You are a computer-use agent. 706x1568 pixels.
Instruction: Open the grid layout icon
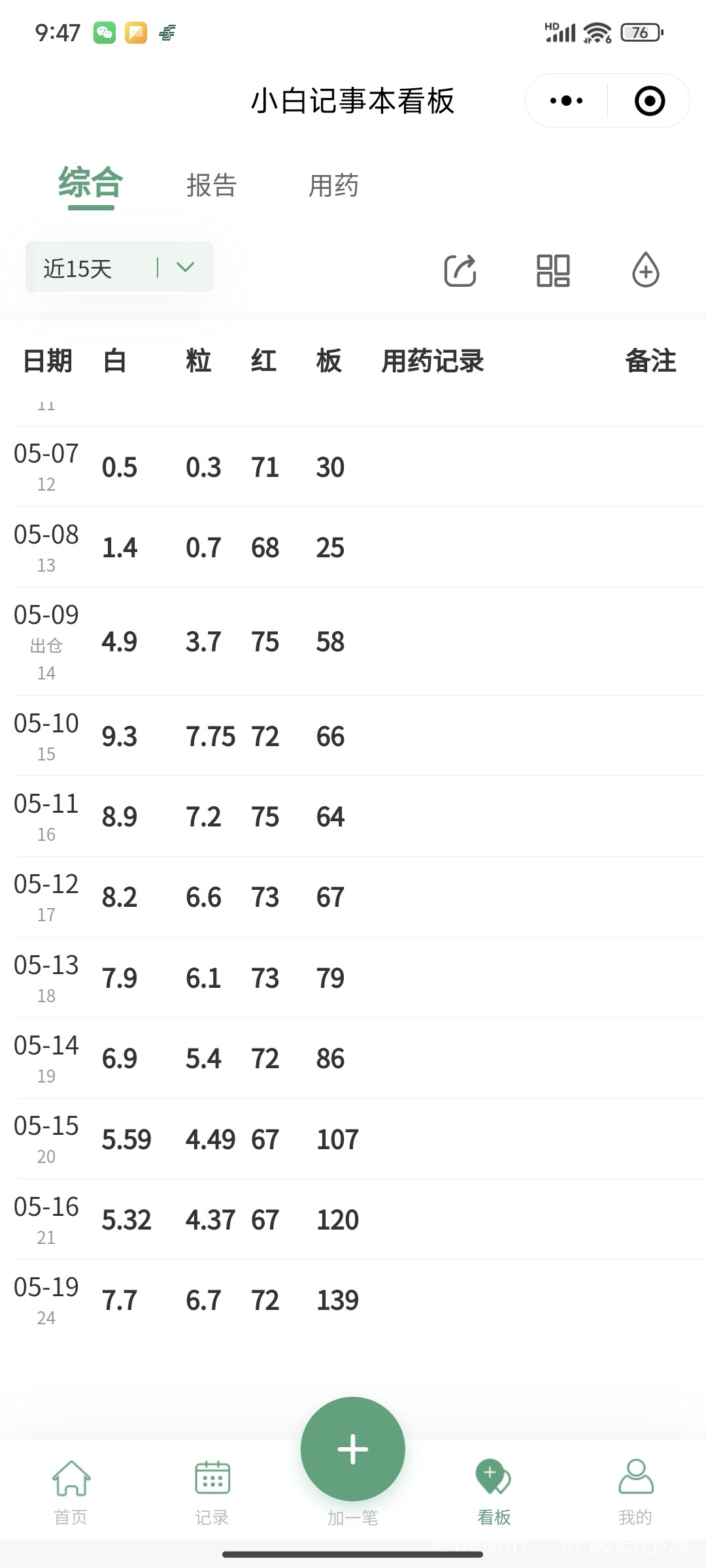[553, 270]
